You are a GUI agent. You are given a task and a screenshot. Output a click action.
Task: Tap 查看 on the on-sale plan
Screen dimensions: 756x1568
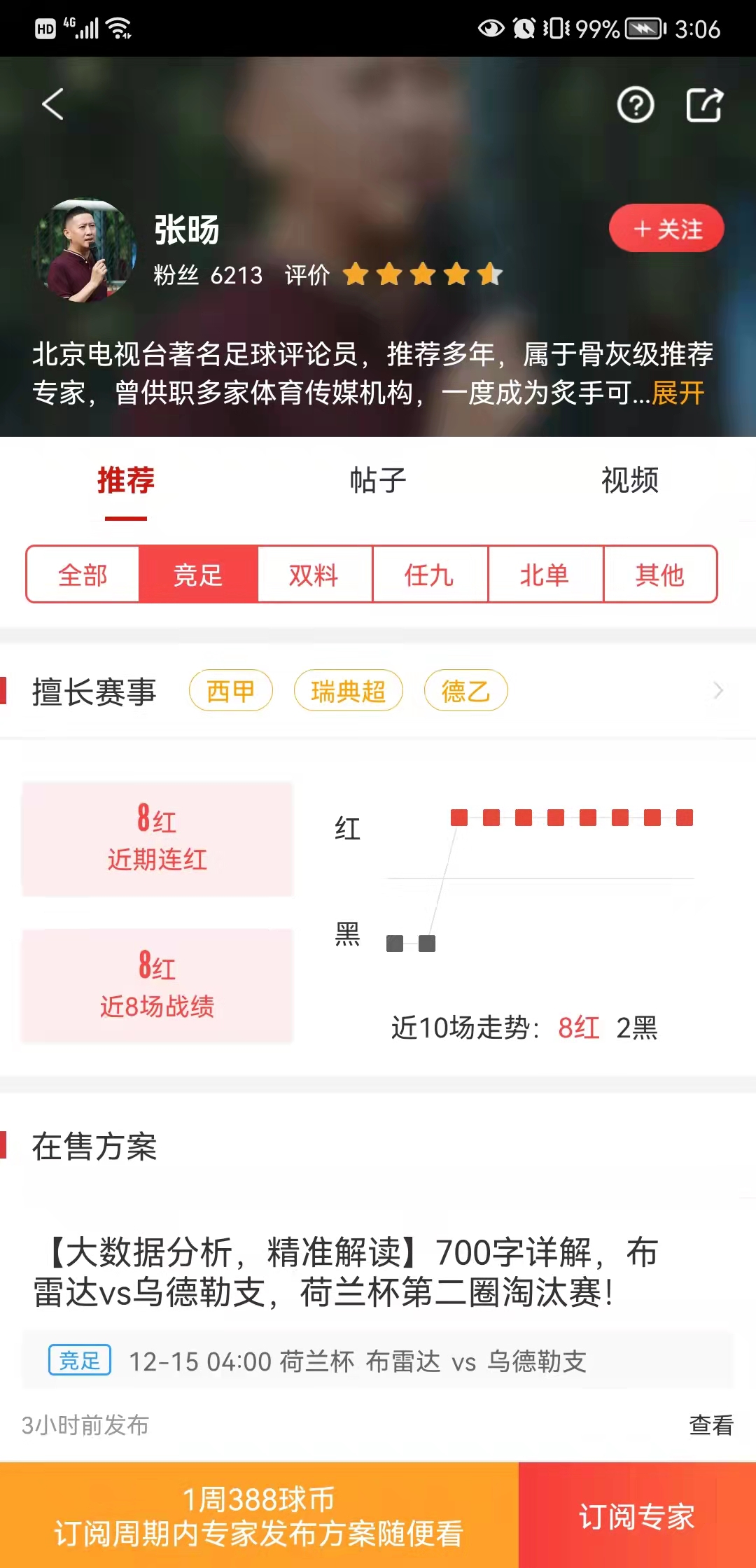point(710,1424)
